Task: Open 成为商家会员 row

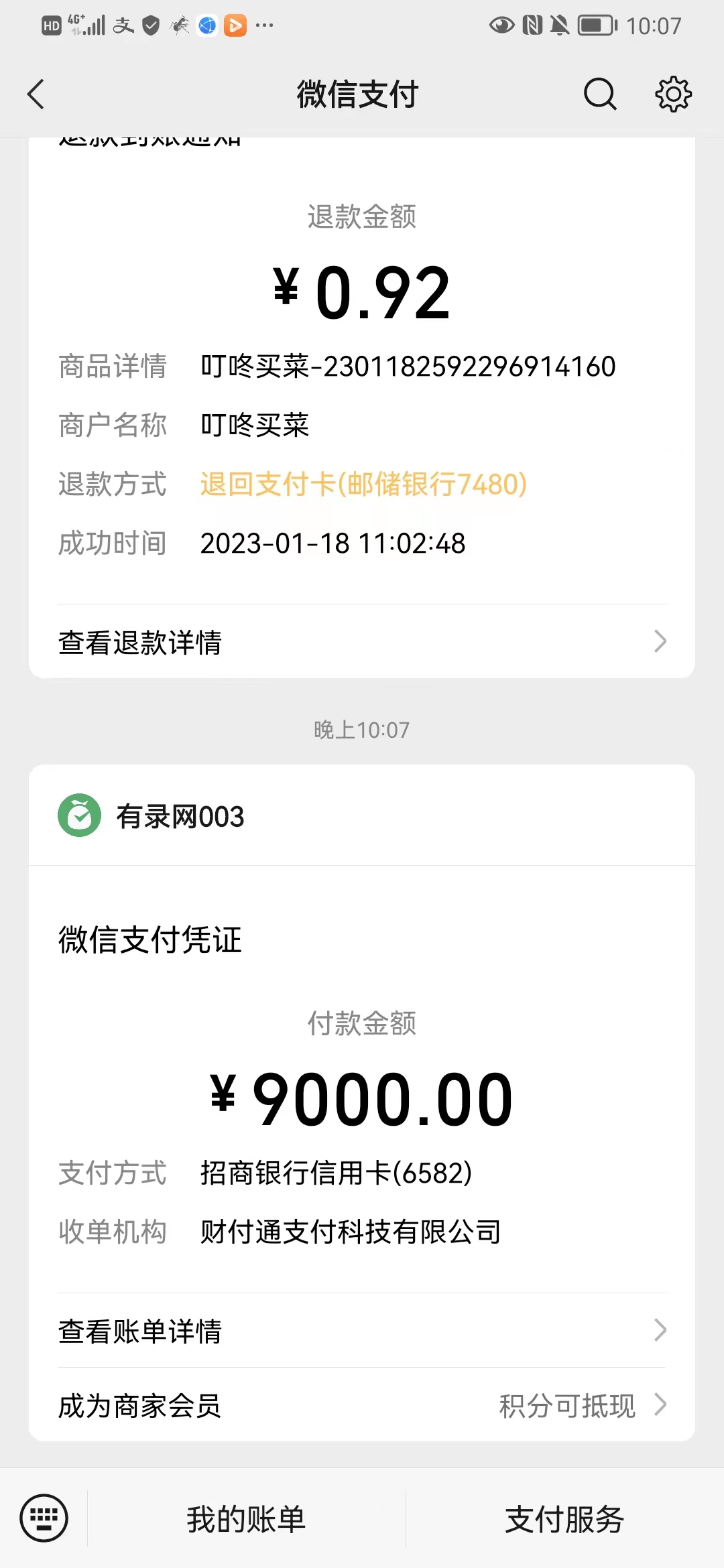Action: (362, 1405)
